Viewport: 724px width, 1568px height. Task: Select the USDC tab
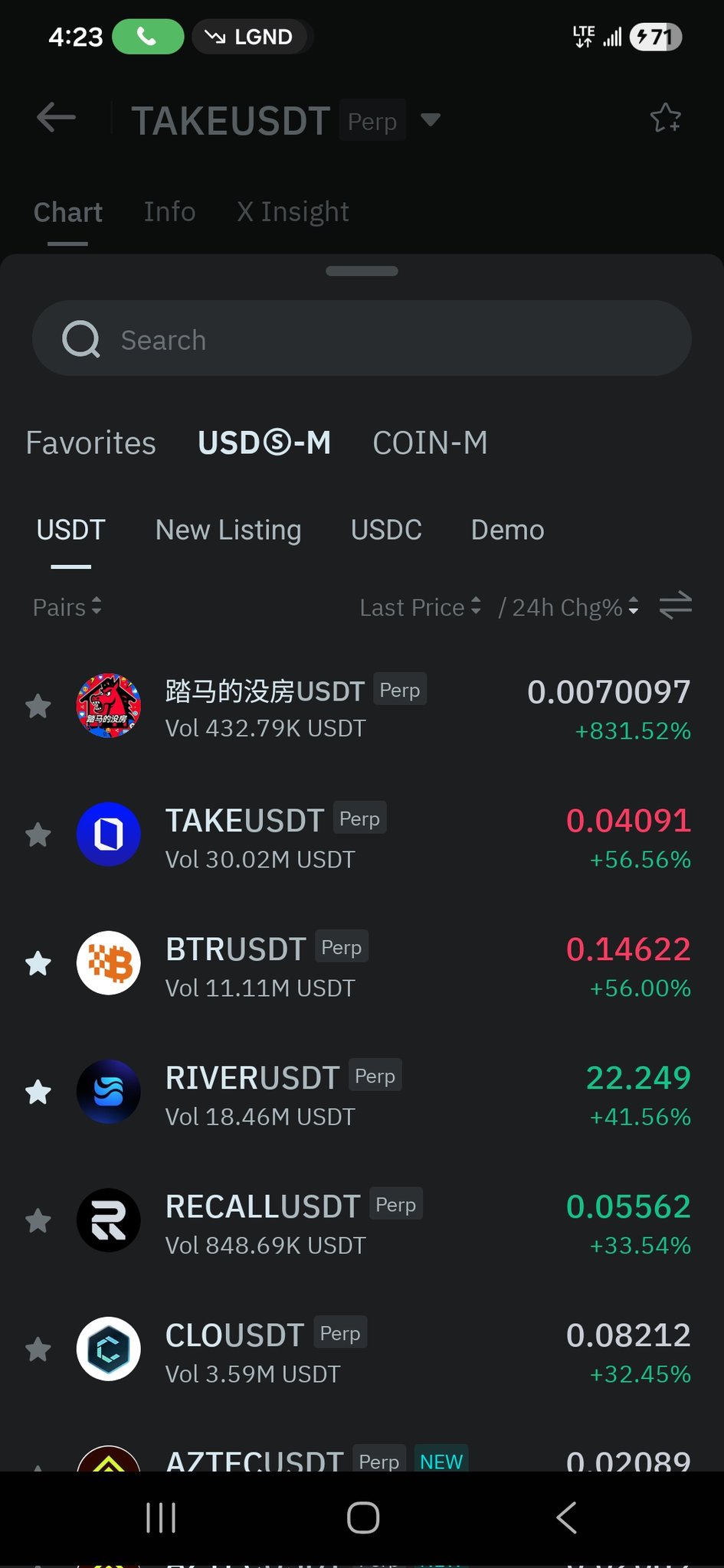pos(386,530)
